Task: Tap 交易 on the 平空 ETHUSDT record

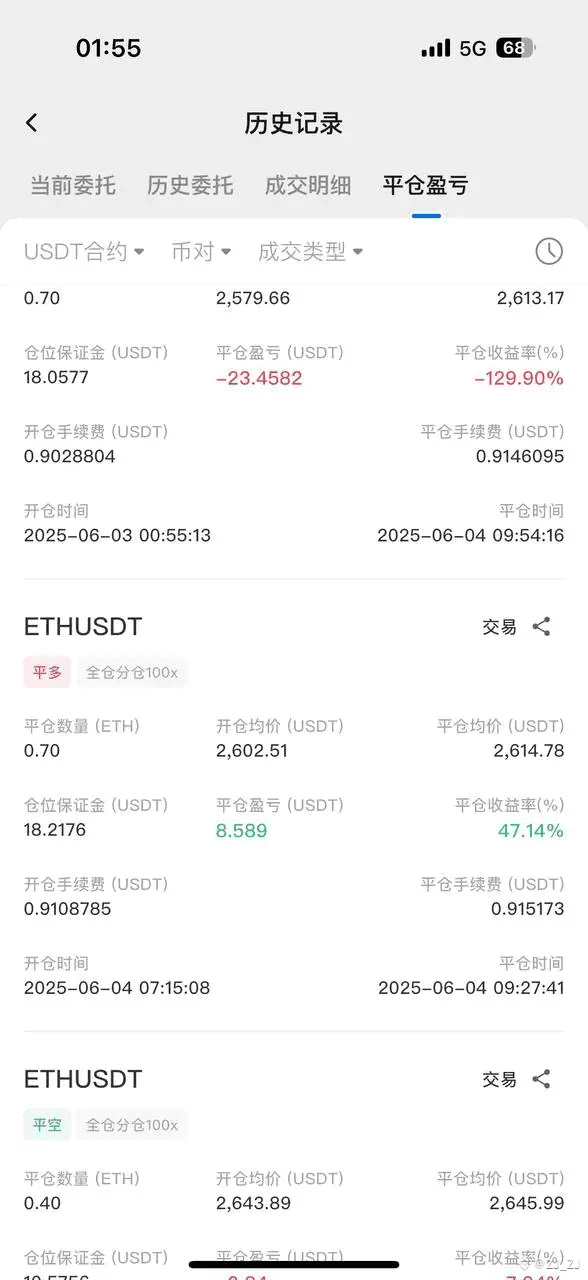Action: pyautogui.click(x=500, y=1079)
